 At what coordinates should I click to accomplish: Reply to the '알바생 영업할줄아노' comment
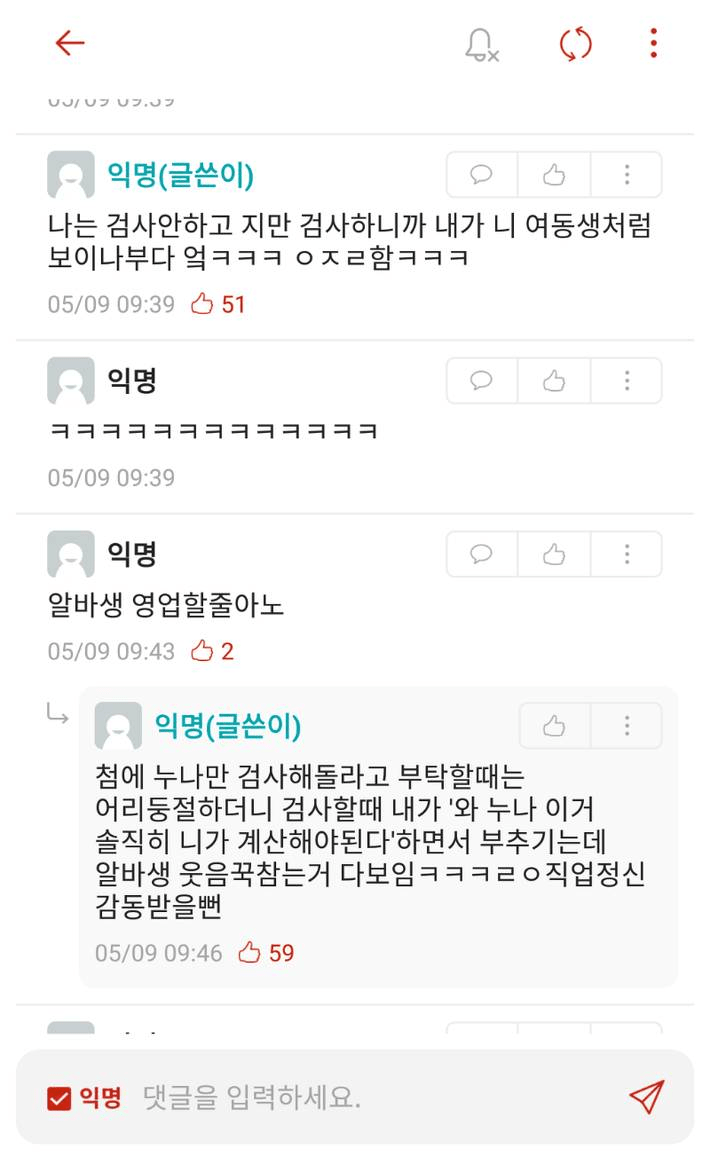coord(481,554)
